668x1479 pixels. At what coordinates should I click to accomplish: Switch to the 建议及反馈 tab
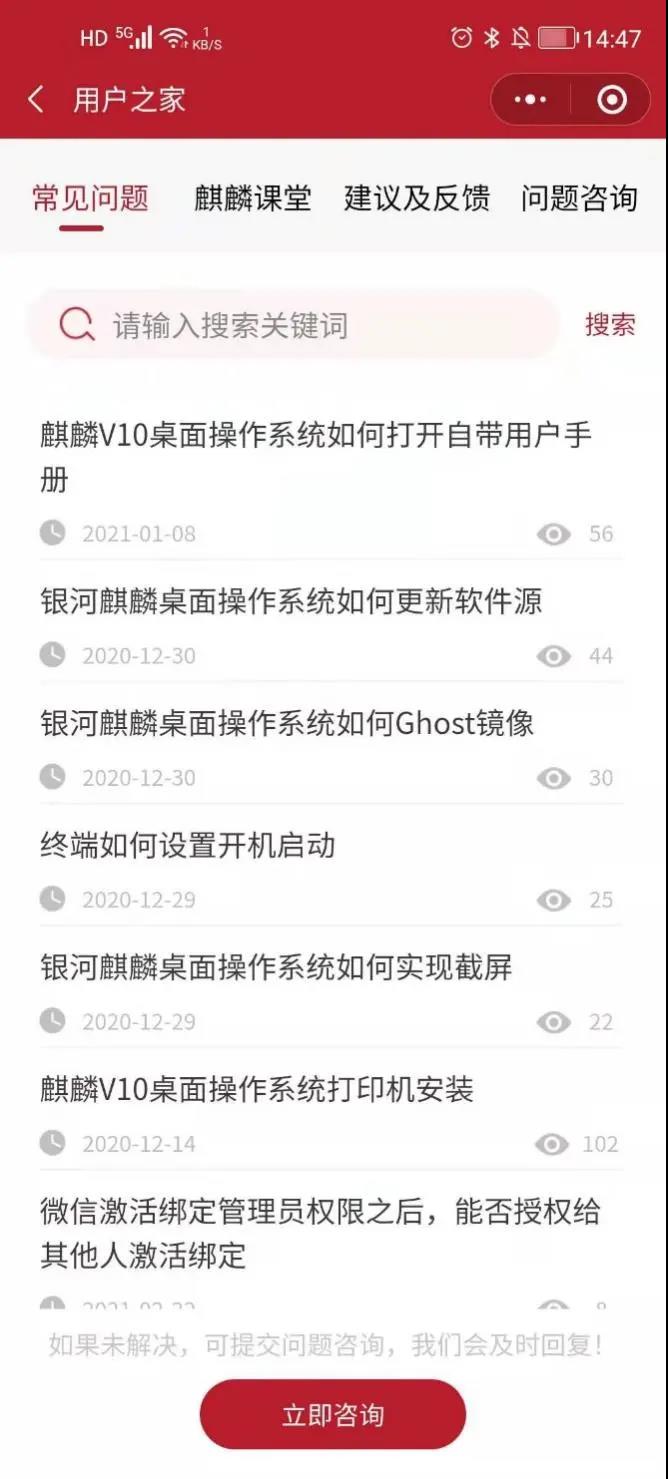pyautogui.click(x=416, y=198)
